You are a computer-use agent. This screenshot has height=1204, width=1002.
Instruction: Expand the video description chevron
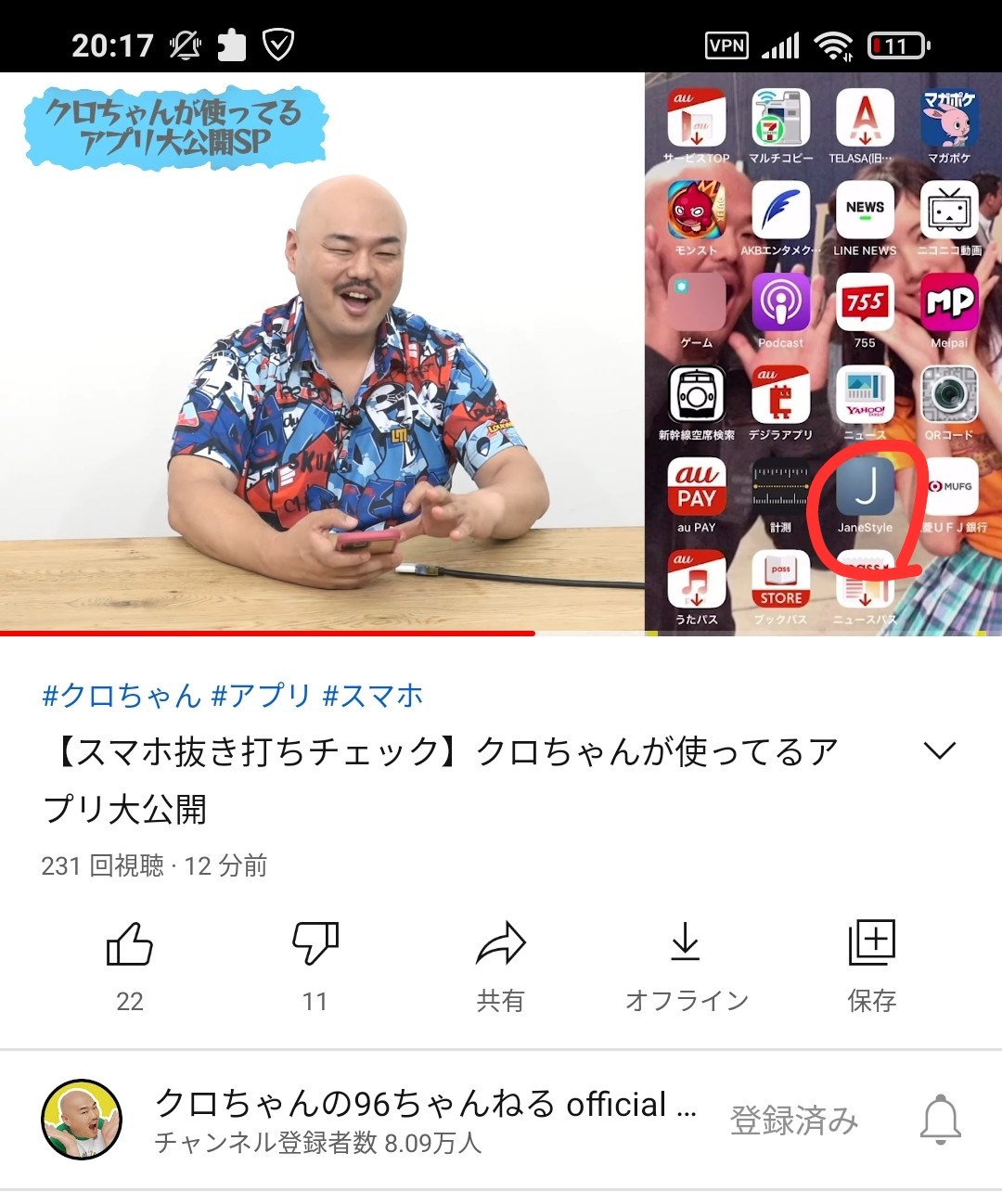[940, 750]
